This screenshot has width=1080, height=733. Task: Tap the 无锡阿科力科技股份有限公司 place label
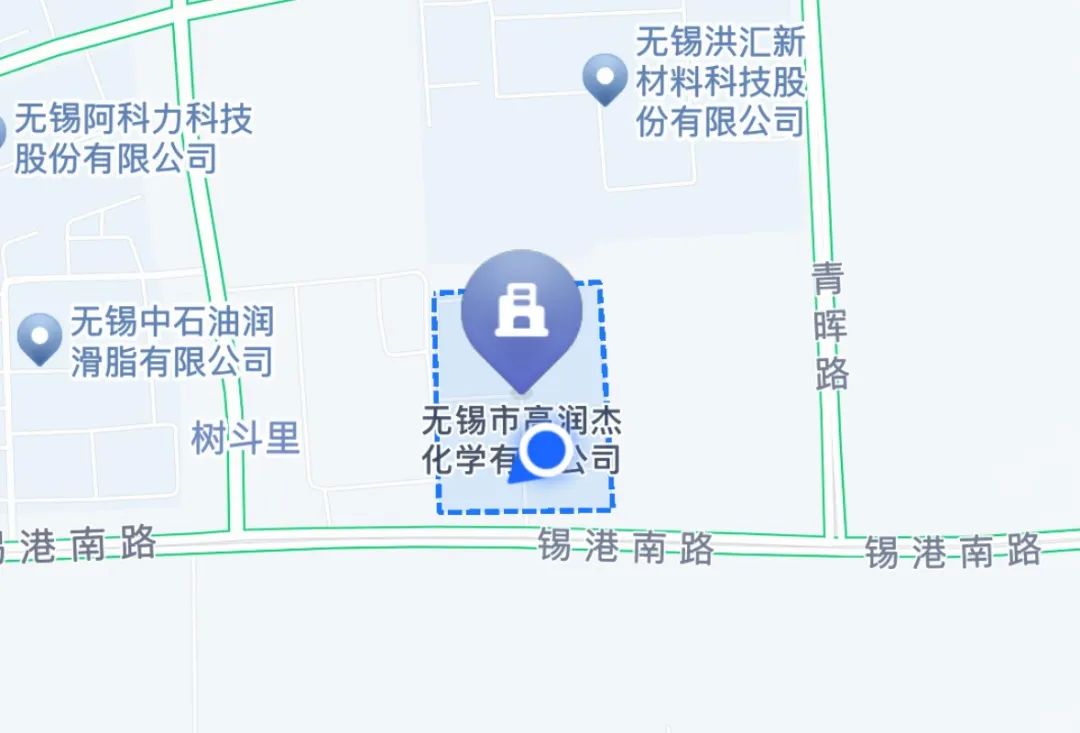(132, 139)
